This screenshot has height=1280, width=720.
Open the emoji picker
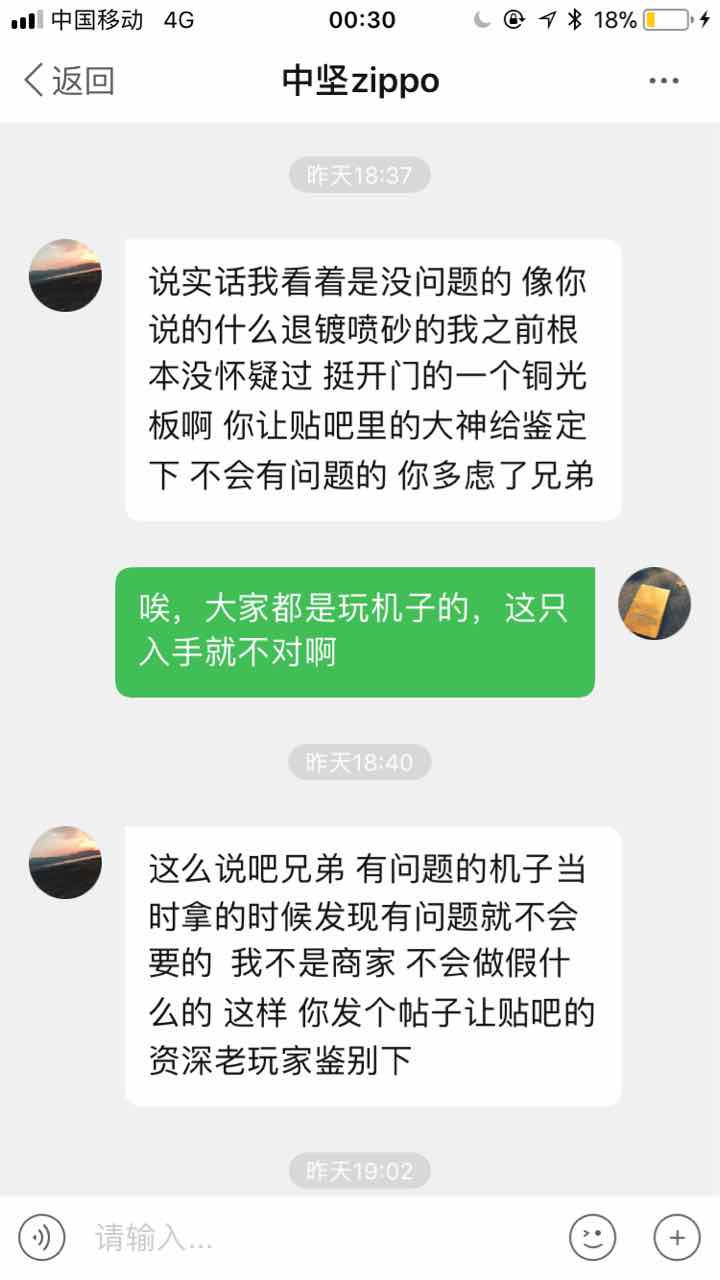pyautogui.click(x=593, y=1238)
